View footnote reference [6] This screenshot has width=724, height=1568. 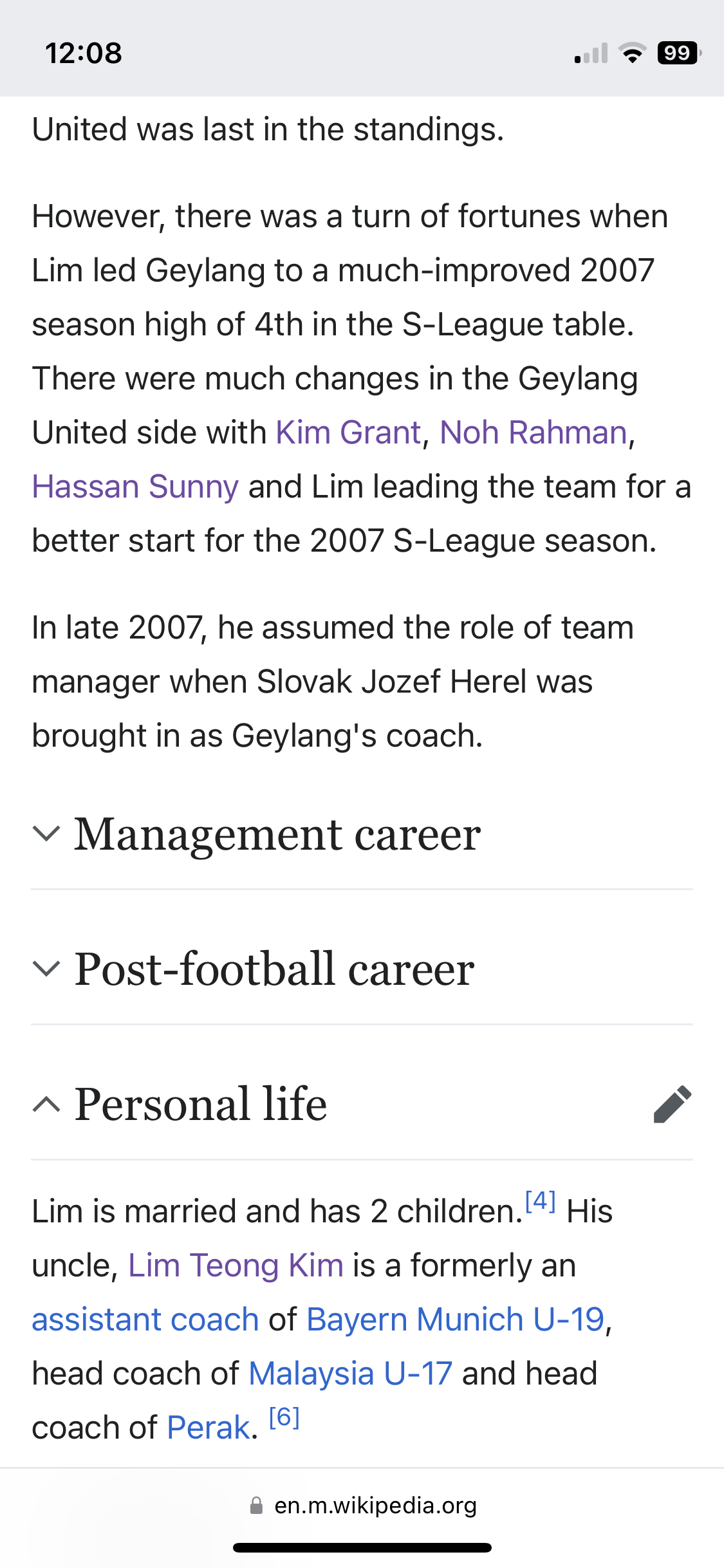284,1417
